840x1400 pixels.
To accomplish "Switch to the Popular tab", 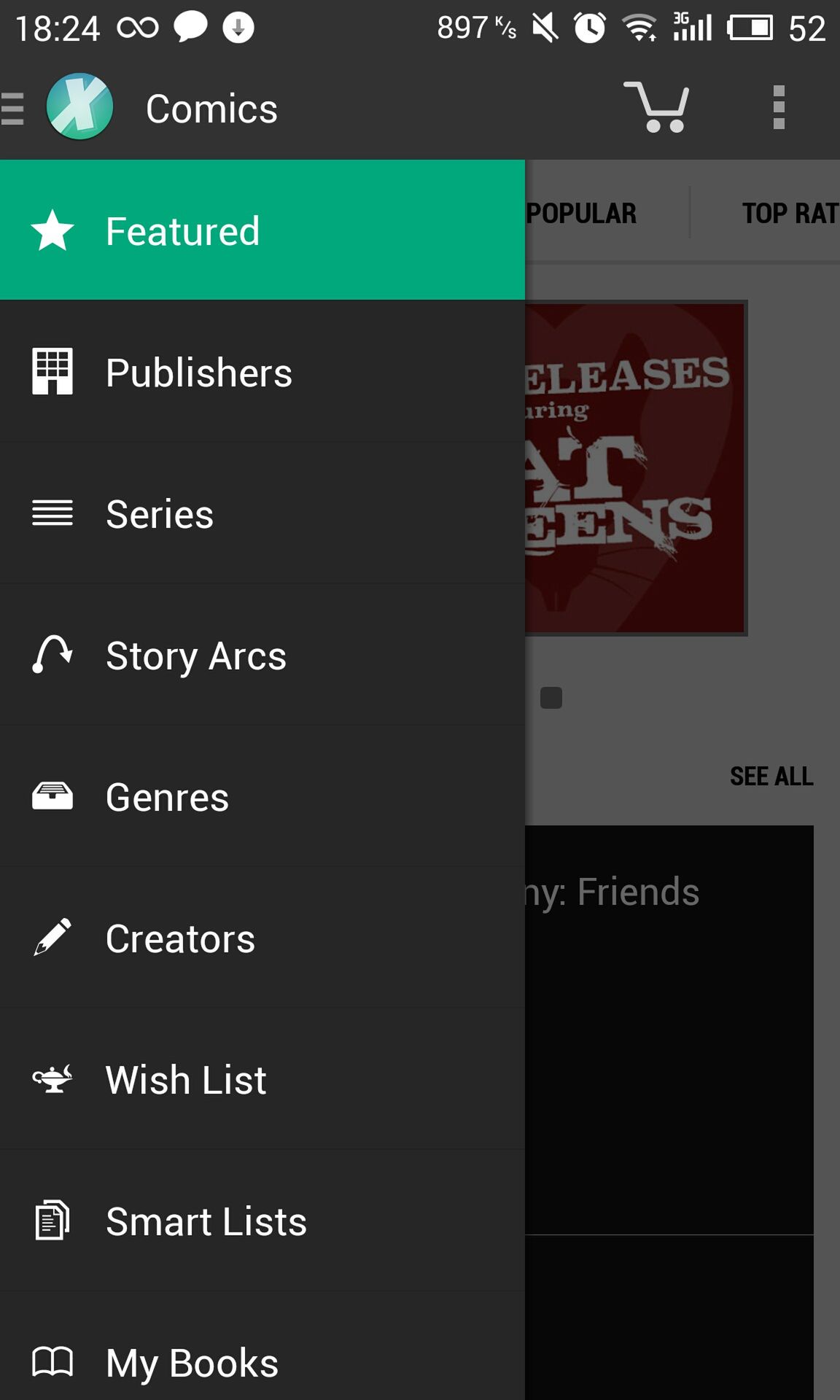I will tap(581, 213).
